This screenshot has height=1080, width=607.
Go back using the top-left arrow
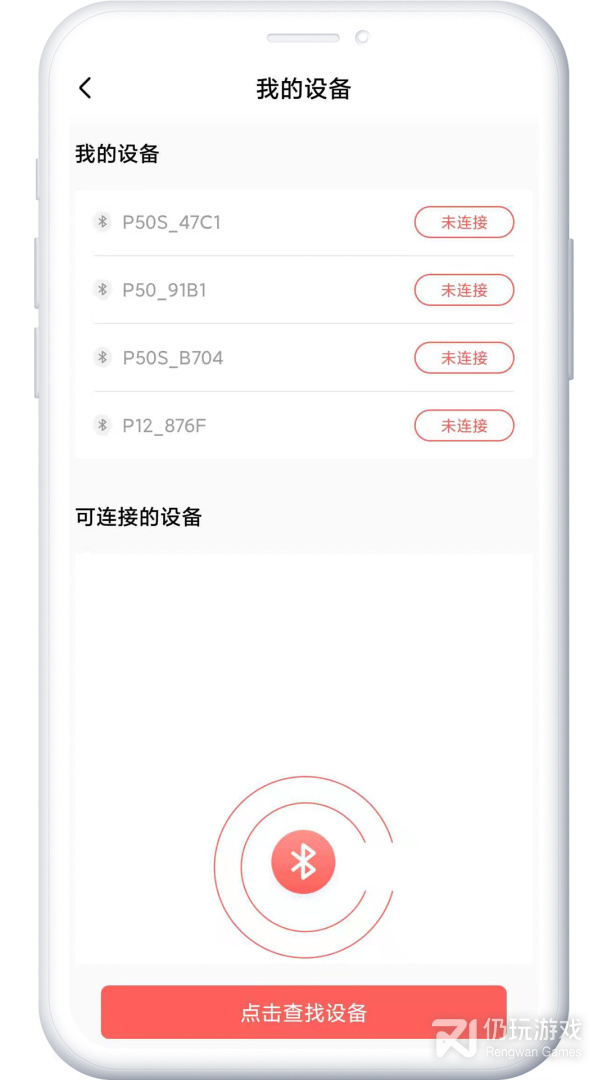(x=85, y=88)
